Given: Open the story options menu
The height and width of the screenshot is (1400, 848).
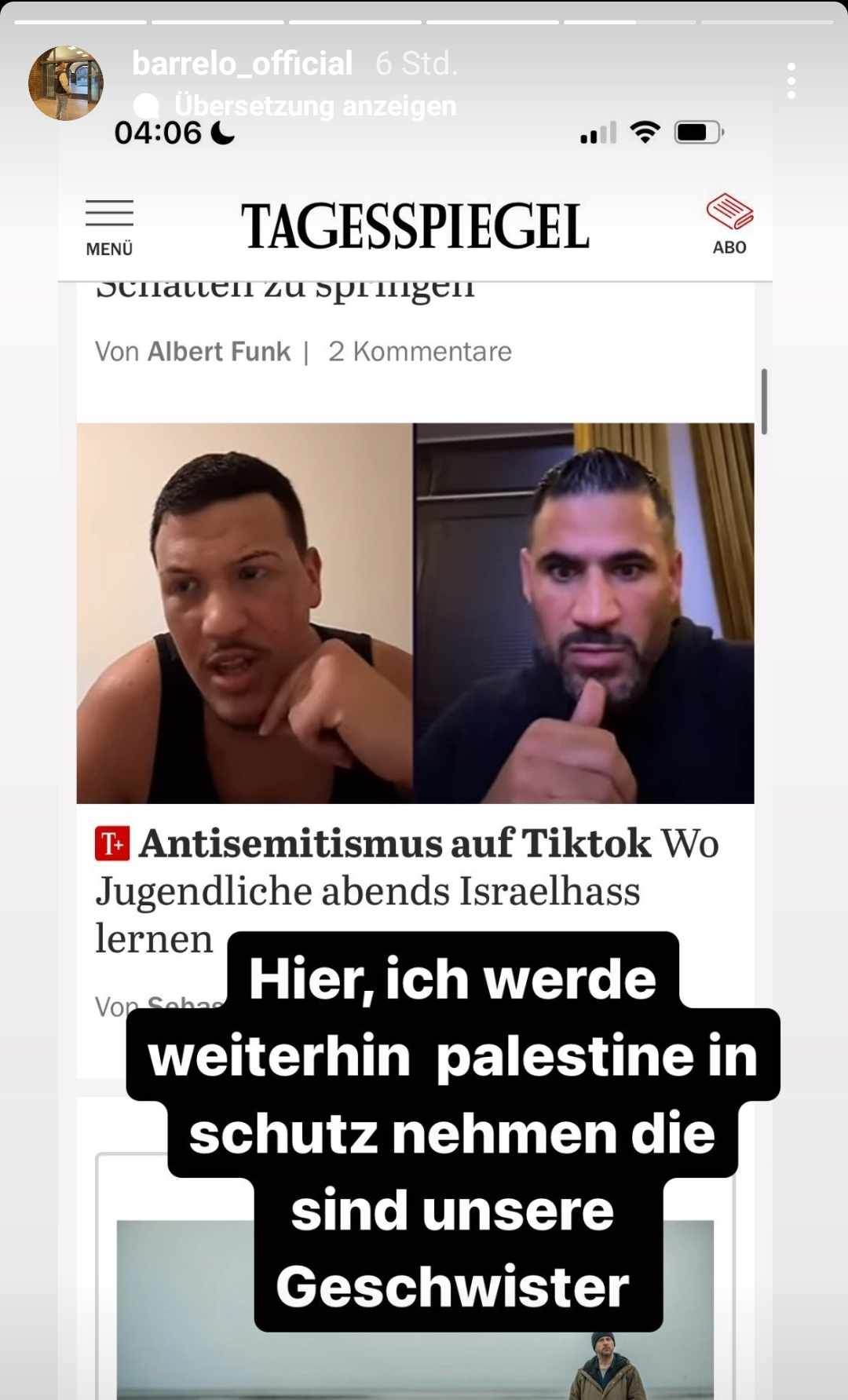Looking at the screenshot, I should click(791, 81).
